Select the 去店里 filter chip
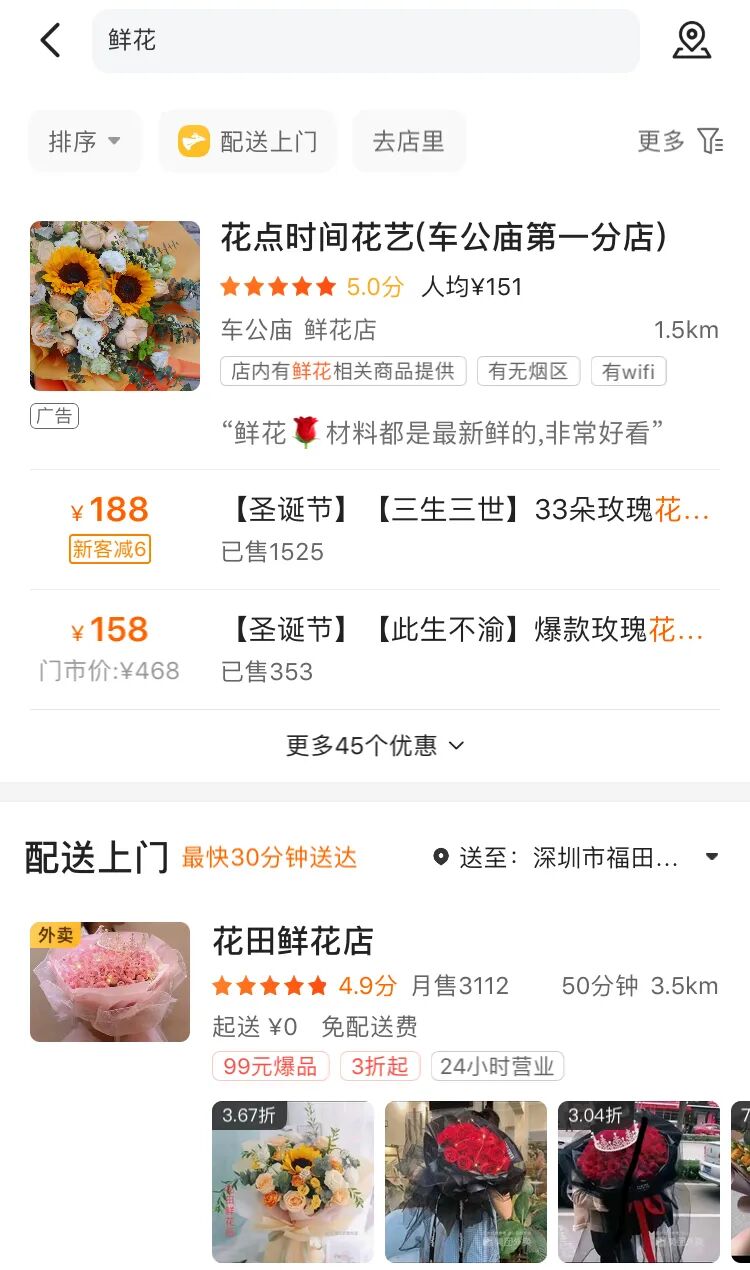Image resolution: width=750 pixels, height=1270 pixels. pos(408,142)
